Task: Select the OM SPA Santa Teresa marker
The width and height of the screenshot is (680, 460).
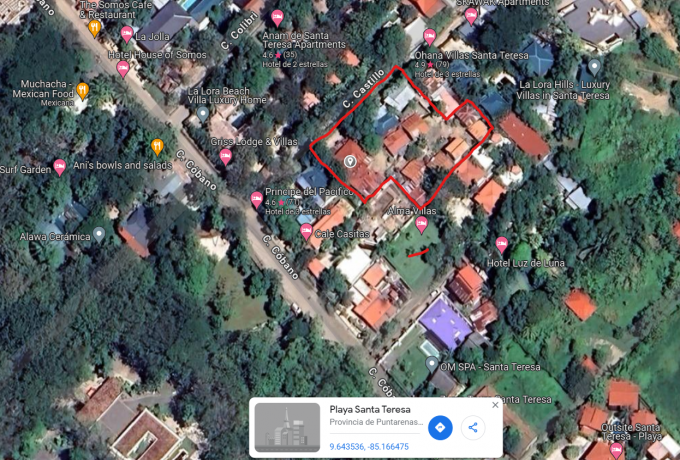Action: point(430,362)
